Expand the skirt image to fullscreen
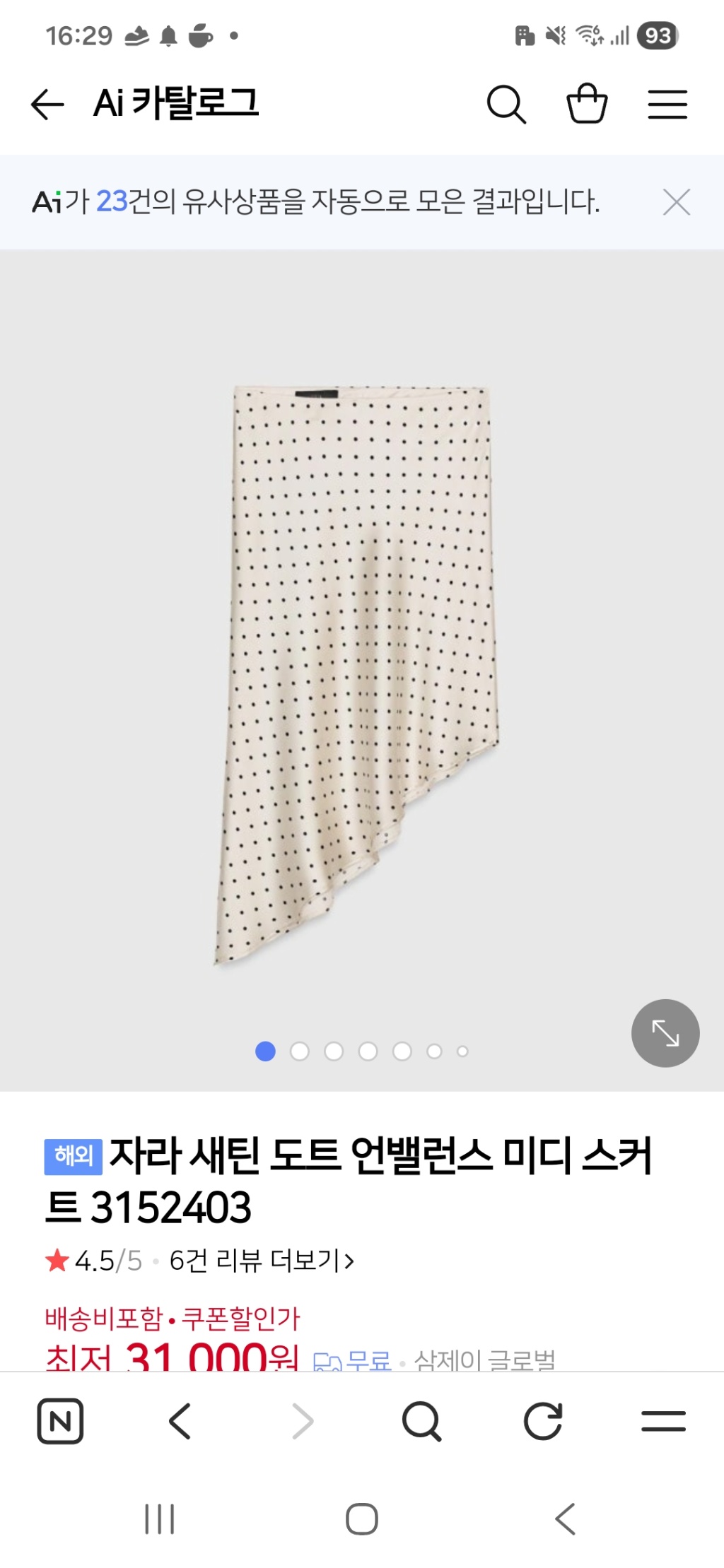The height and width of the screenshot is (1568, 724). click(x=665, y=1033)
